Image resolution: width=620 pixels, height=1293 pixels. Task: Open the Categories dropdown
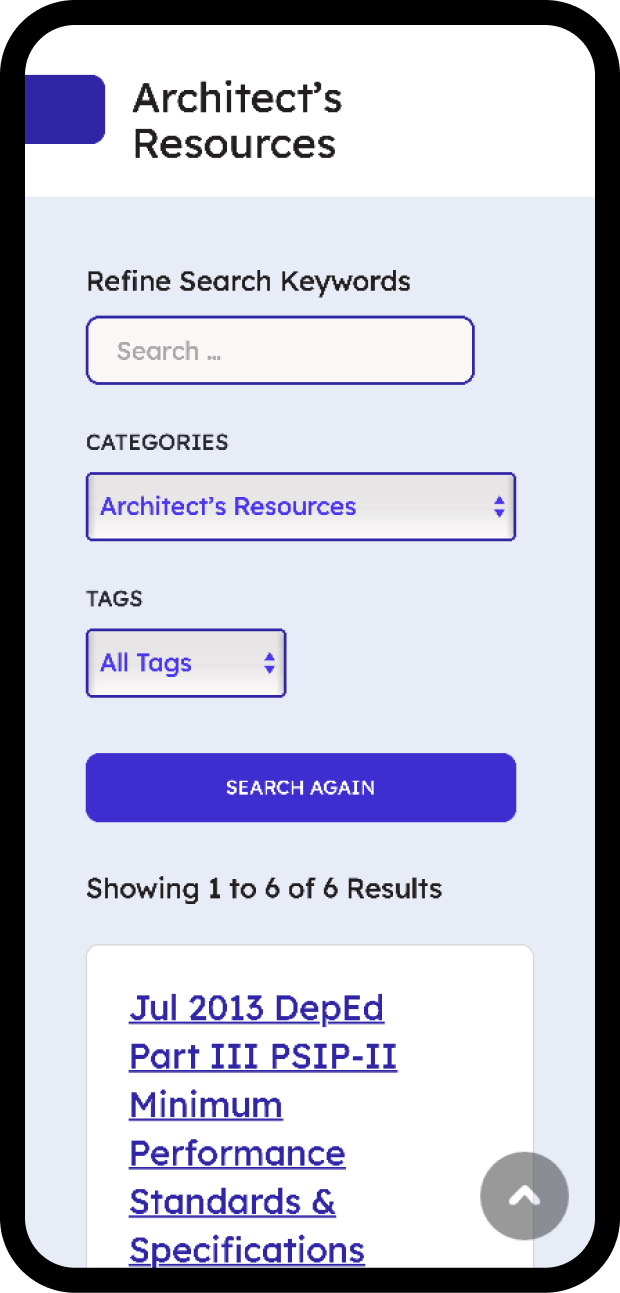click(300, 507)
